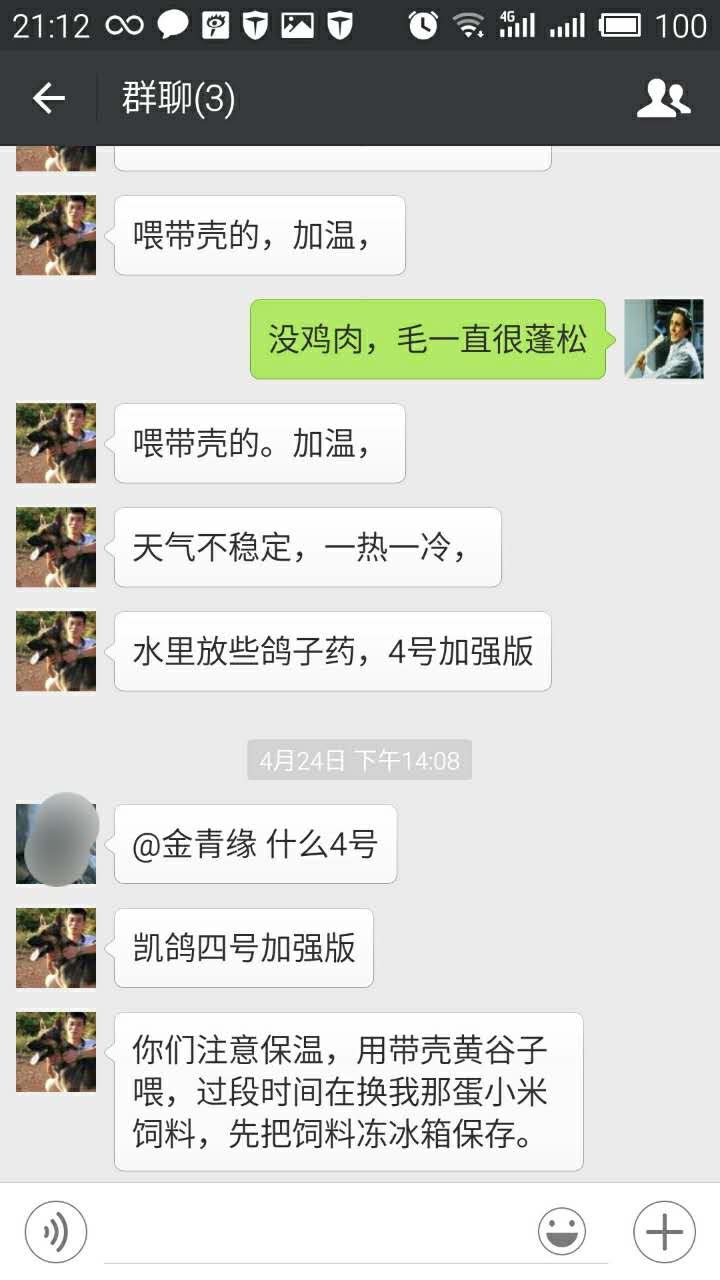This screenshot has width=720, height=1280.
Task: Open the emoji sticker panel
Action: (x=561, y=1232)
